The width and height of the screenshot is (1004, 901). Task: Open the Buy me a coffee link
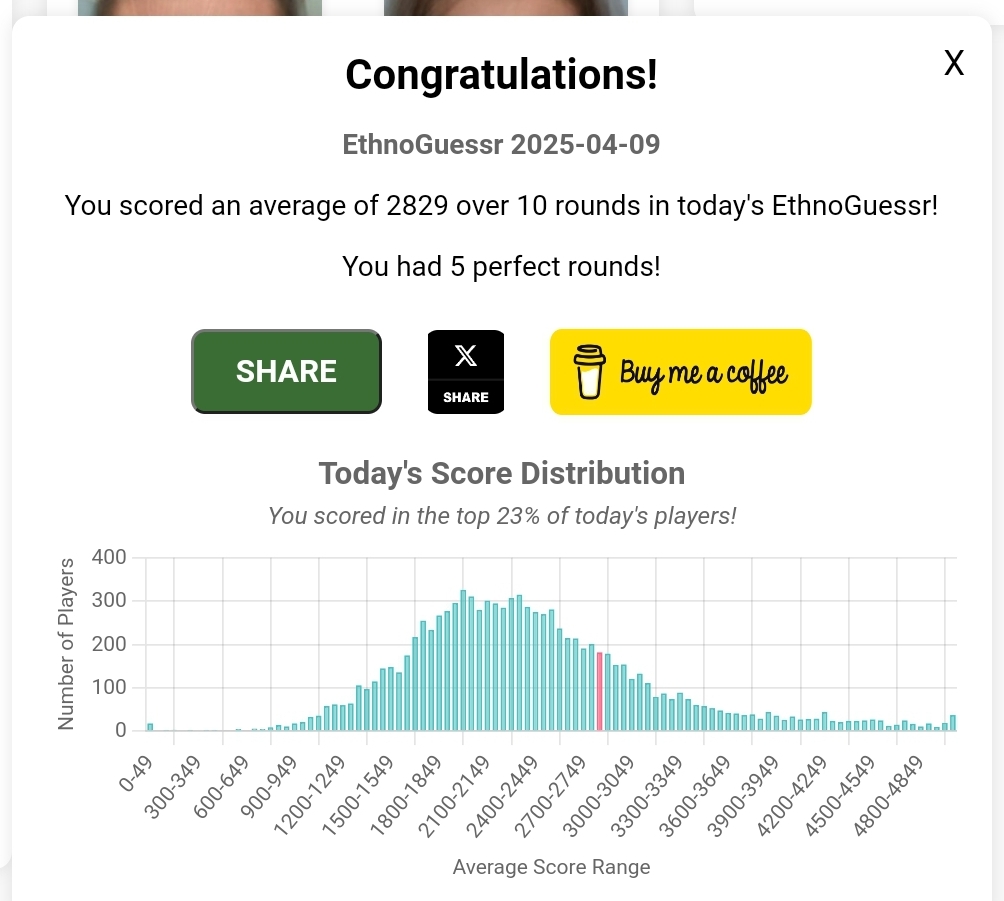(x=680, y=372)
